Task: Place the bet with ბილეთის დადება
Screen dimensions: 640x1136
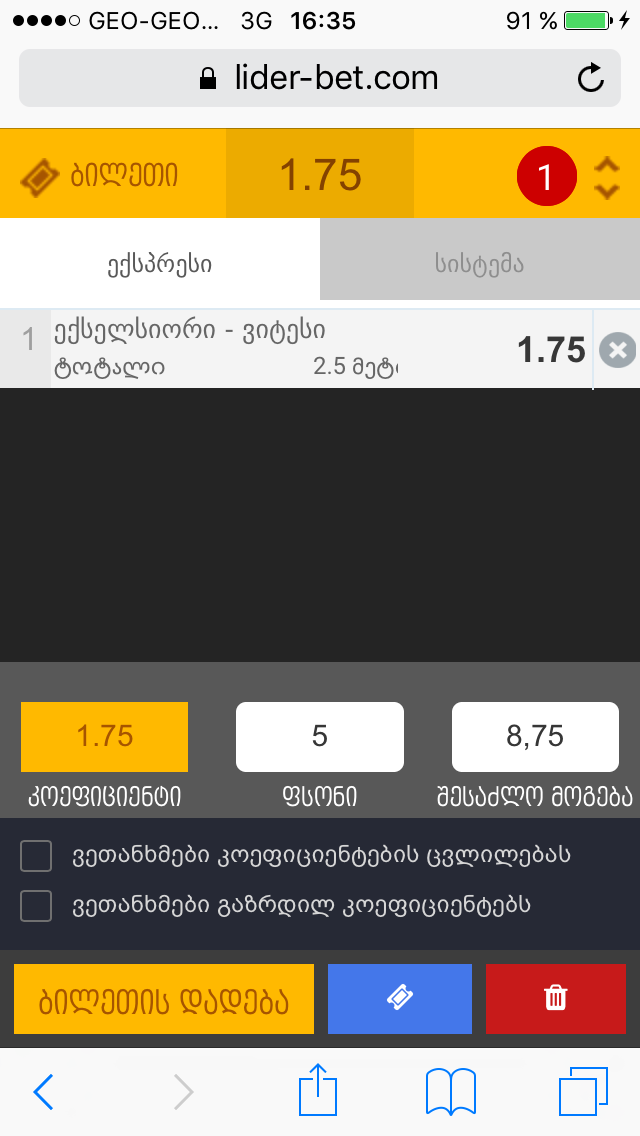Action: pyautogui.click(x=164, y=998)
